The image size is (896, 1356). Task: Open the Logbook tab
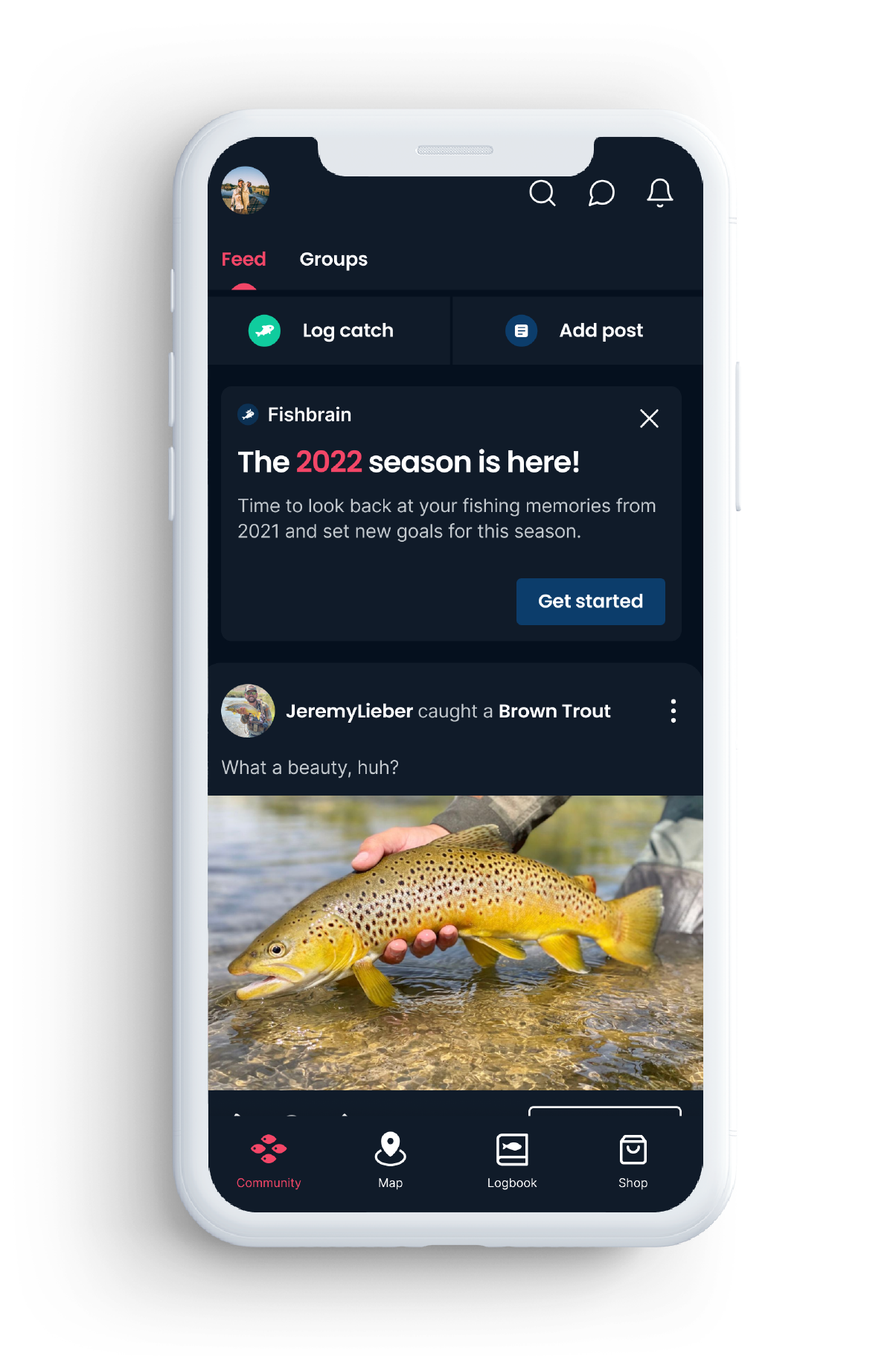(x=512, y=1160)
